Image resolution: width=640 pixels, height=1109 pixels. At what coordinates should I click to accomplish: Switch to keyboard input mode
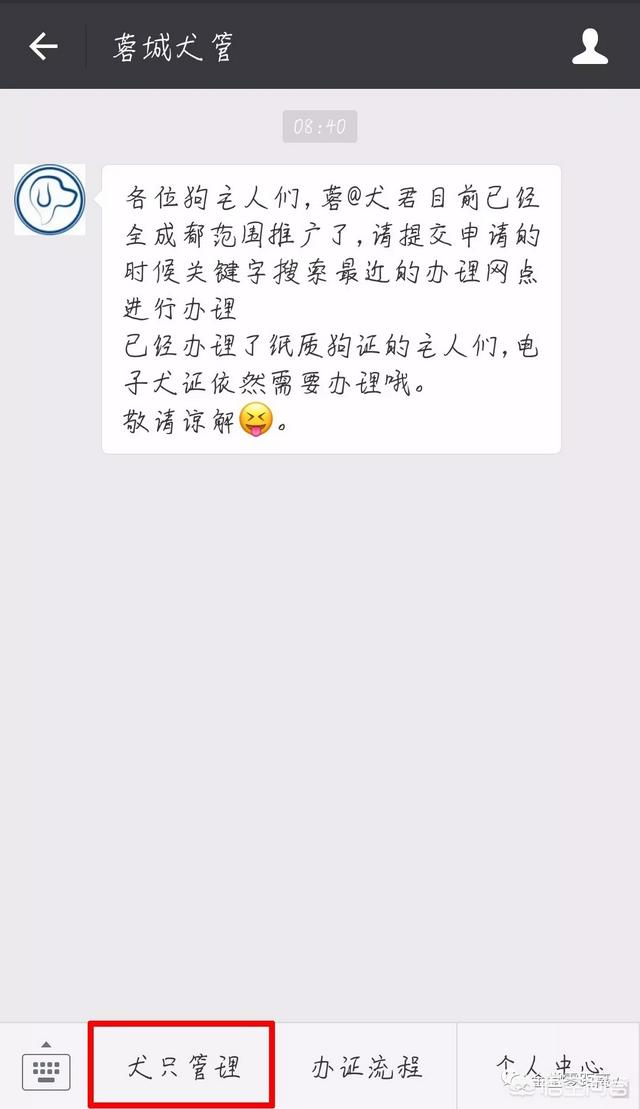point(45,1066)
